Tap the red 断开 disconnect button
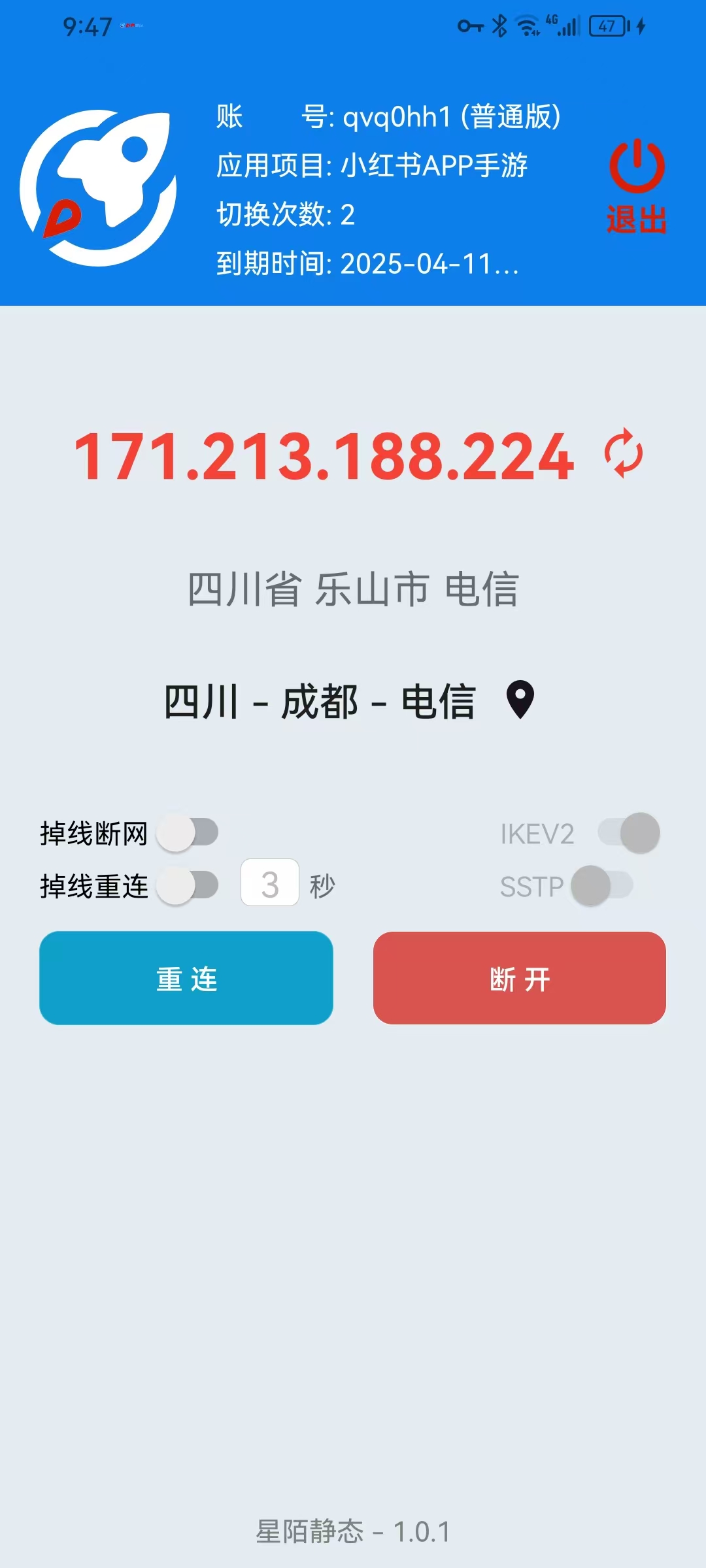 pos(520,978)
